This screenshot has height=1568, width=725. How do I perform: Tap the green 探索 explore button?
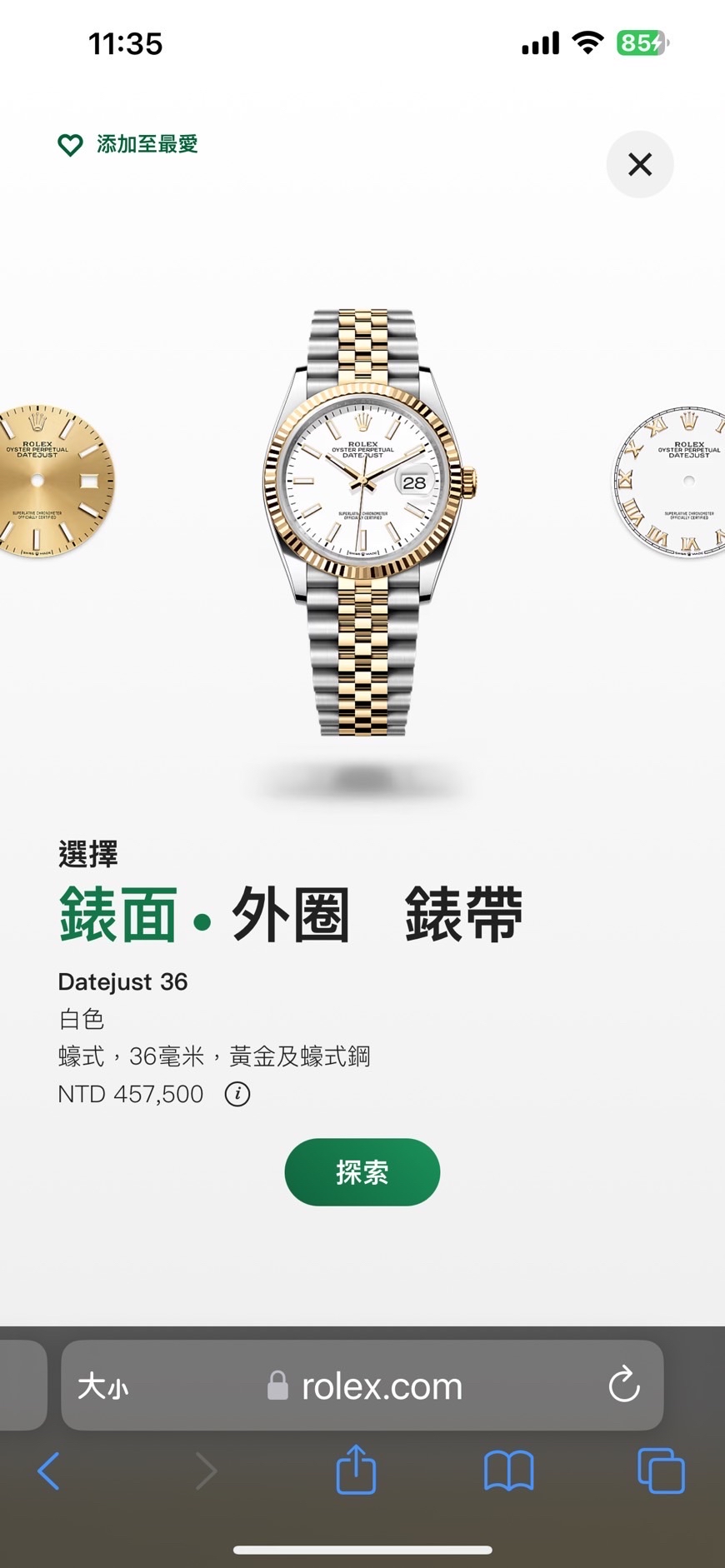pos(362,1172)
